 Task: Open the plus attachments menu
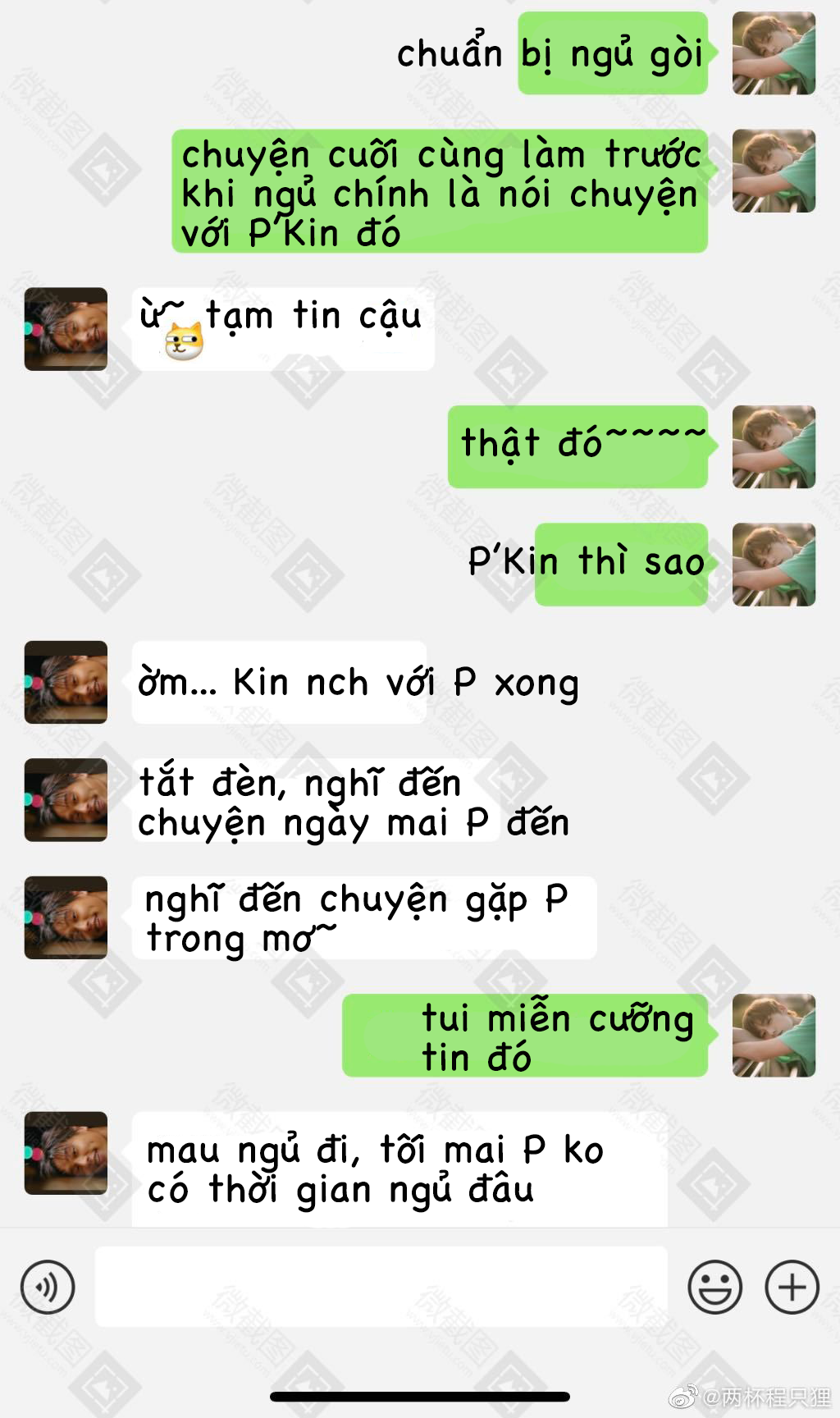tap(792, 1287)
